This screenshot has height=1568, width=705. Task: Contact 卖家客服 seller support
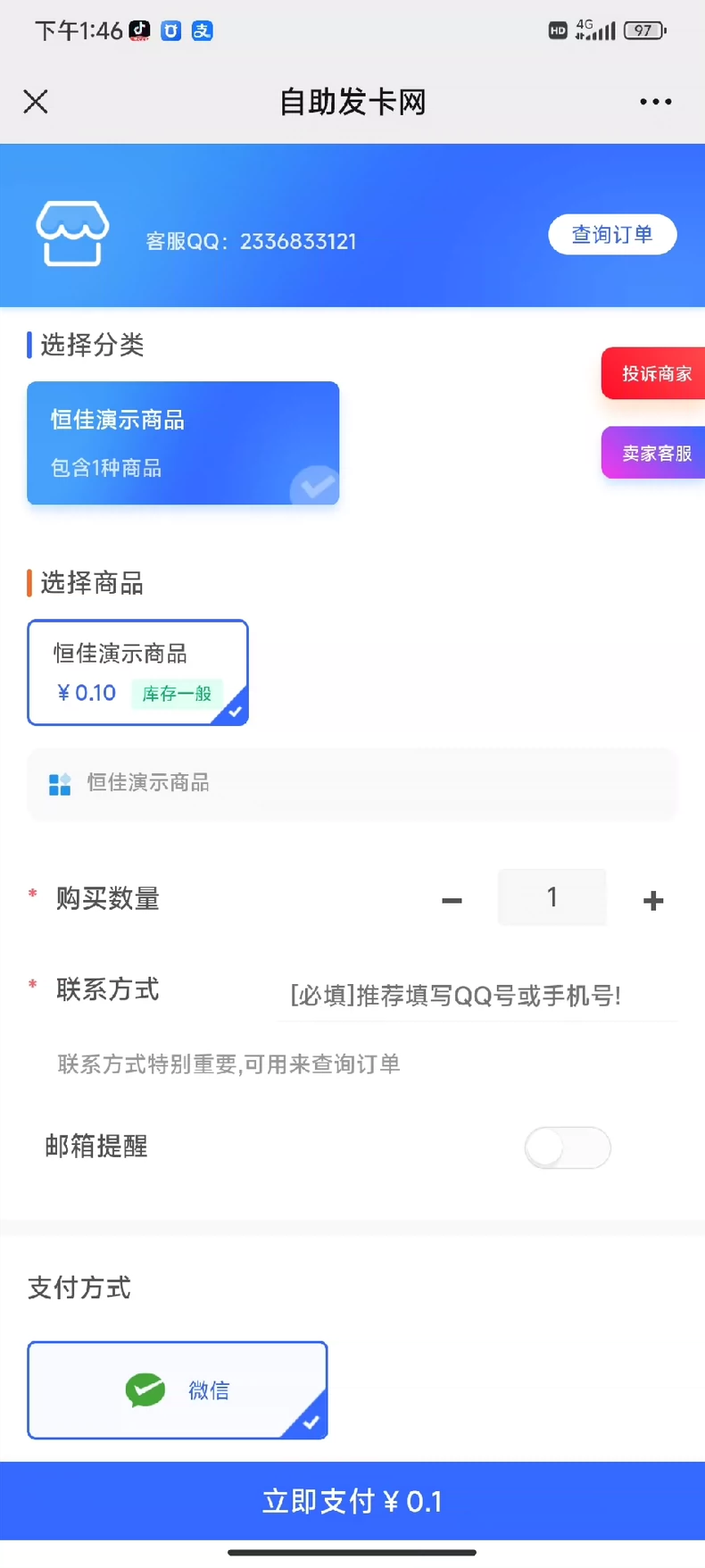(x=655, y=453)
